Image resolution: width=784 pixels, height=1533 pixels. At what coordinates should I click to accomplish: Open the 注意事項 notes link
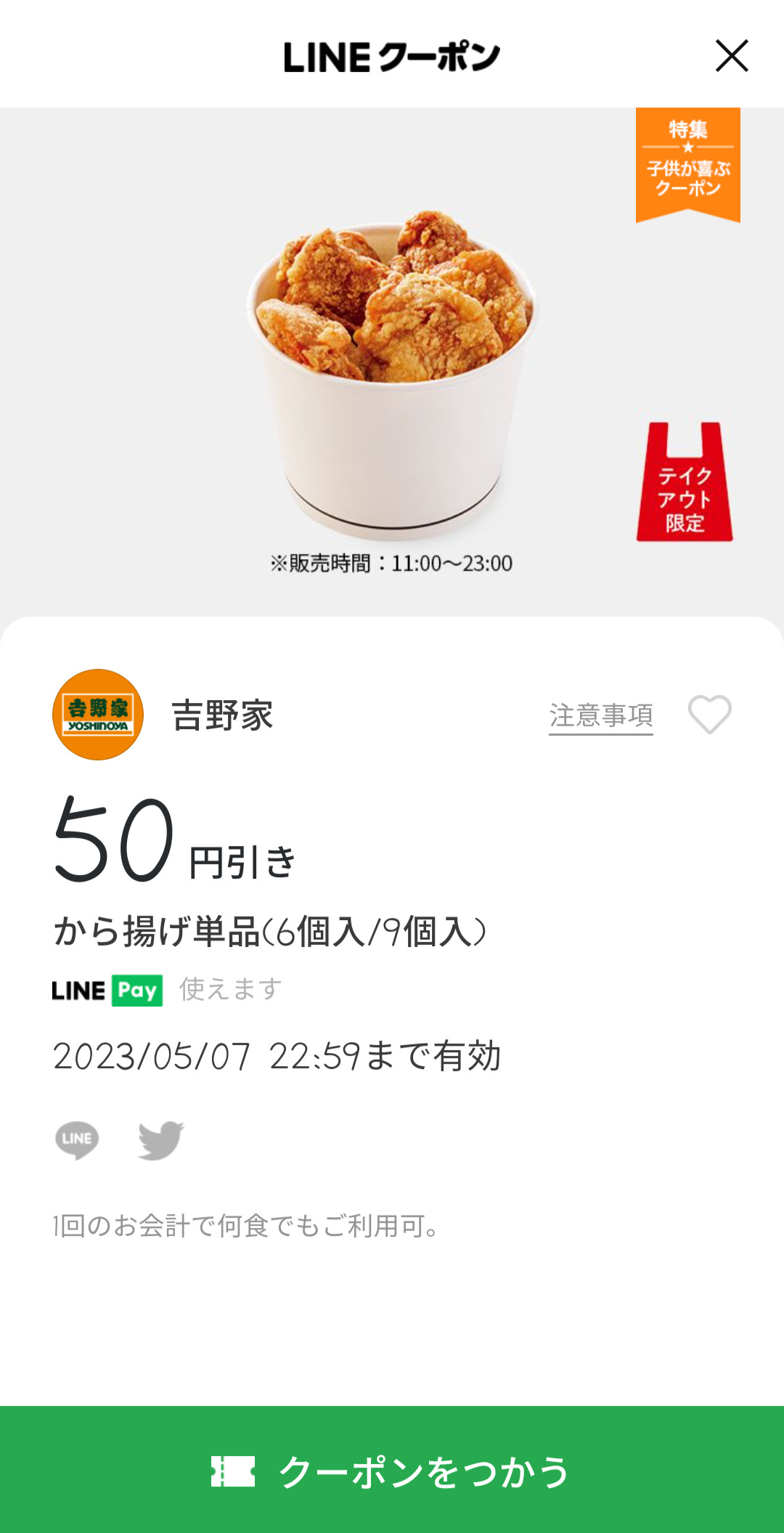600,715
